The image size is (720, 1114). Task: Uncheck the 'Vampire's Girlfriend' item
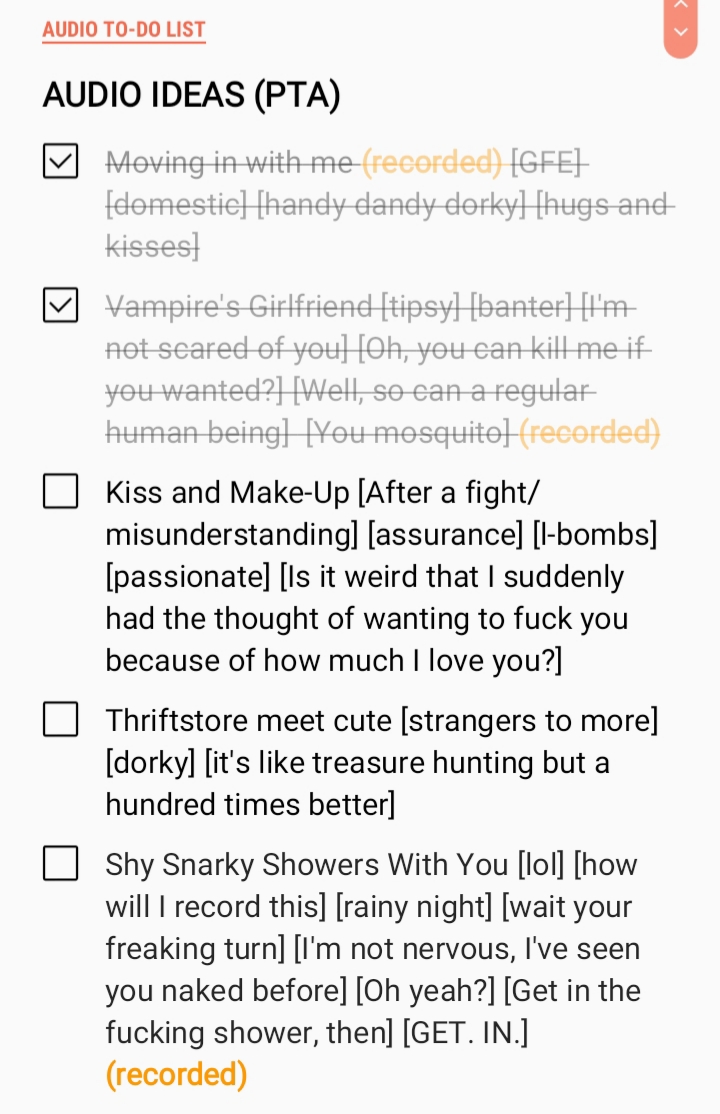tap(61, 305)
